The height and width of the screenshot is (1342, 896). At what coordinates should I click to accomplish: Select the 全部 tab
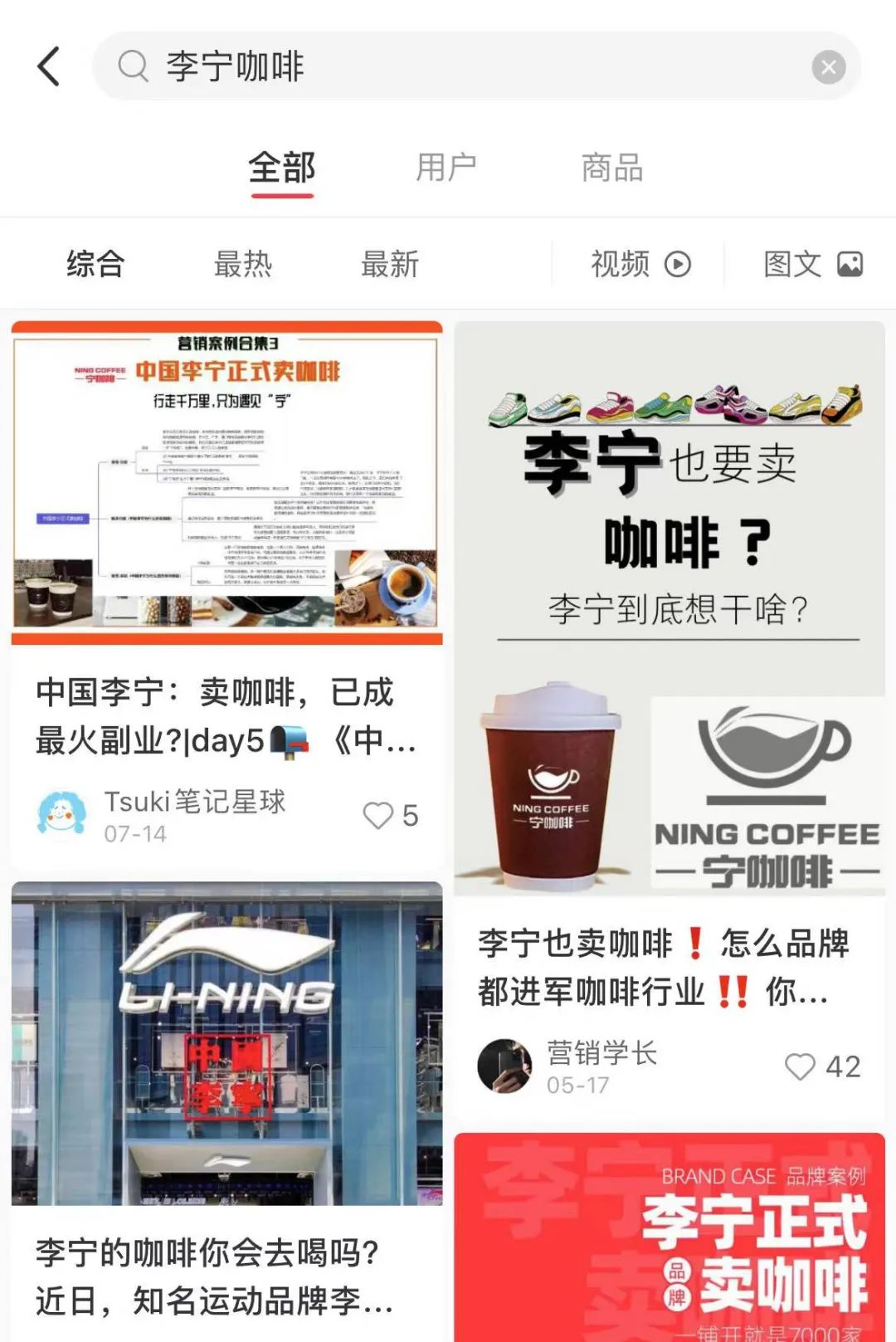282,168
